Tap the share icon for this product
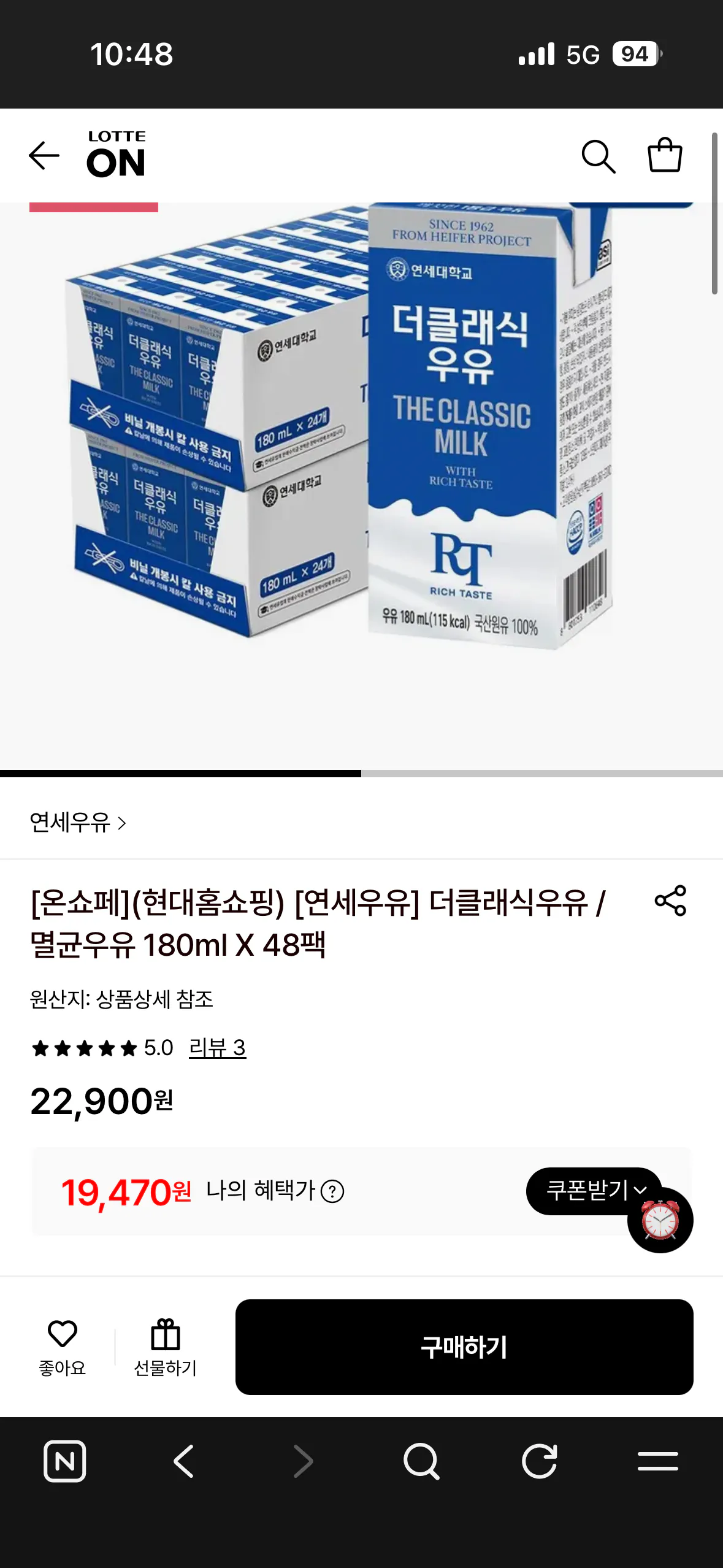 click(x=671, y=901)
